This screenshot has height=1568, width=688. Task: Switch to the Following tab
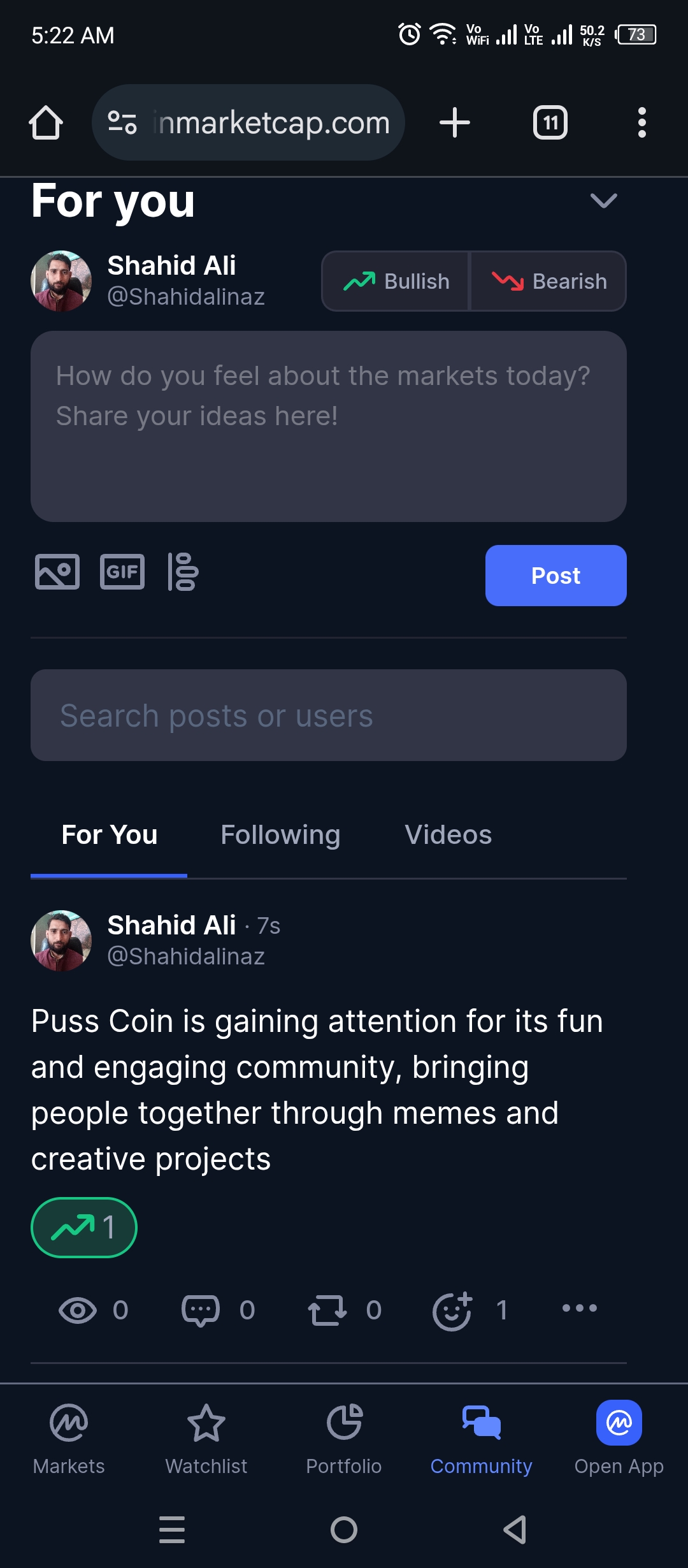pos(280,835)
